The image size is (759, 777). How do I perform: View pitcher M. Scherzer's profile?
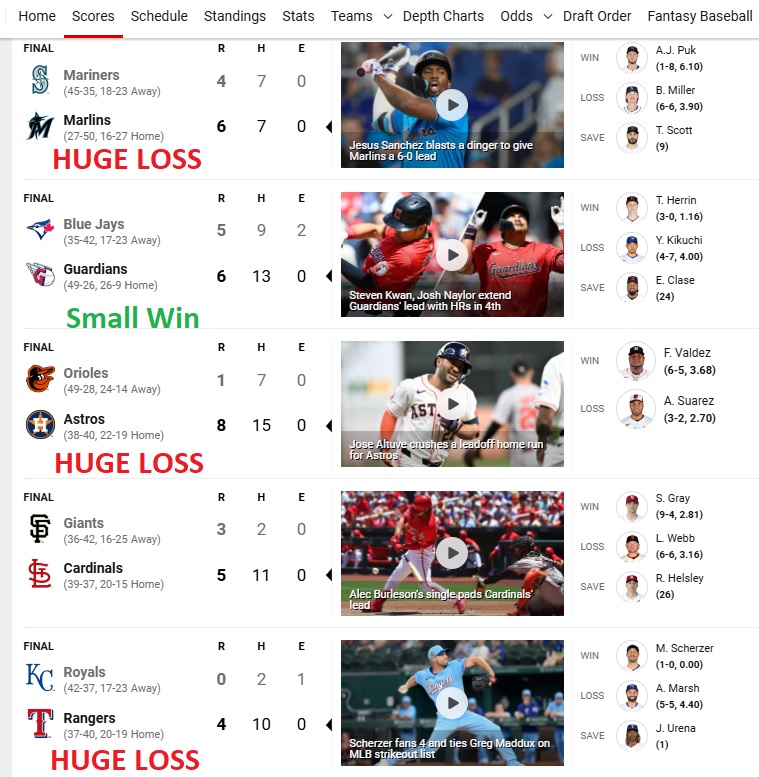point(685,648)
